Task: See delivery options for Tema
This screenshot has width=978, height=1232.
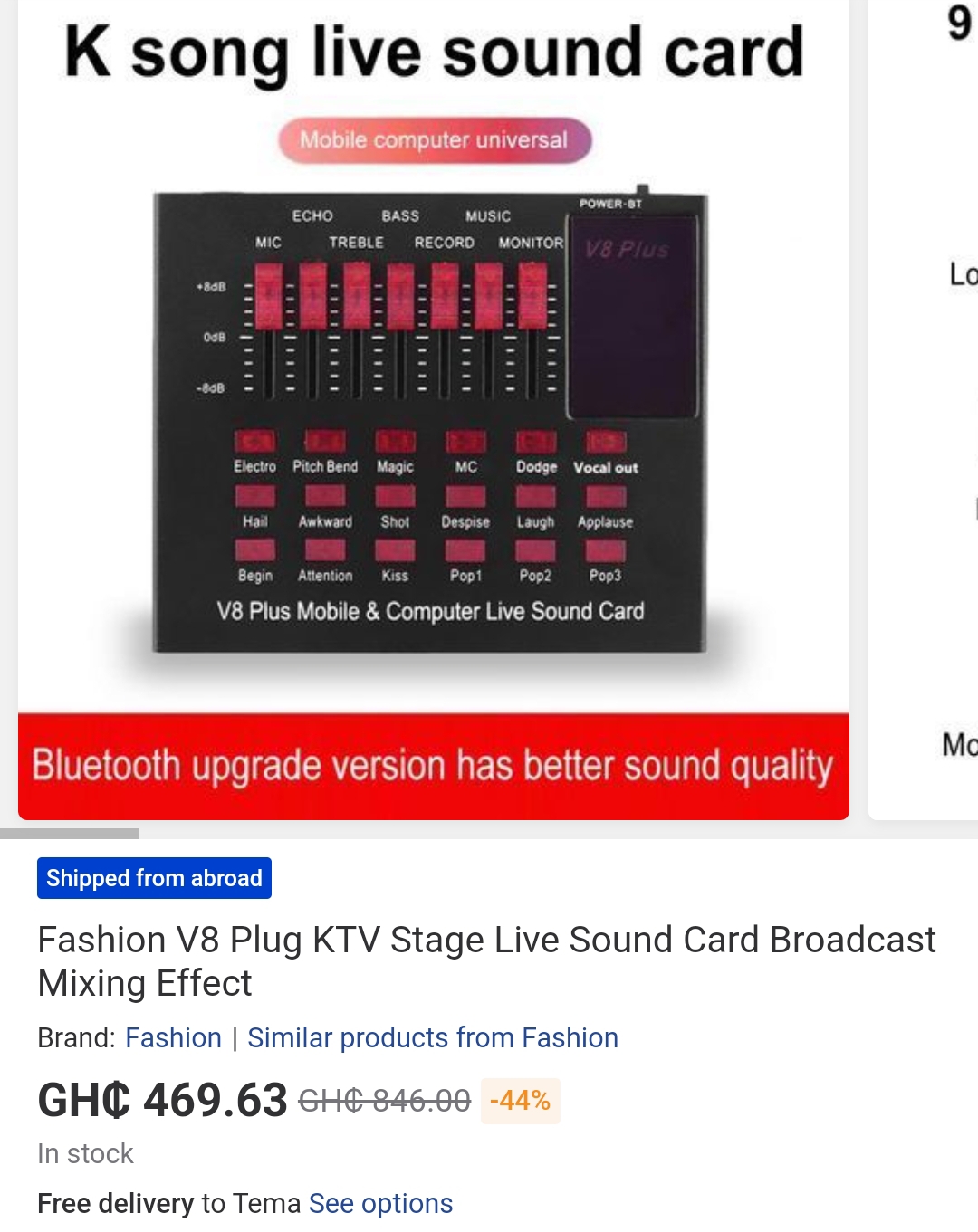Action: pos(380,1203)
